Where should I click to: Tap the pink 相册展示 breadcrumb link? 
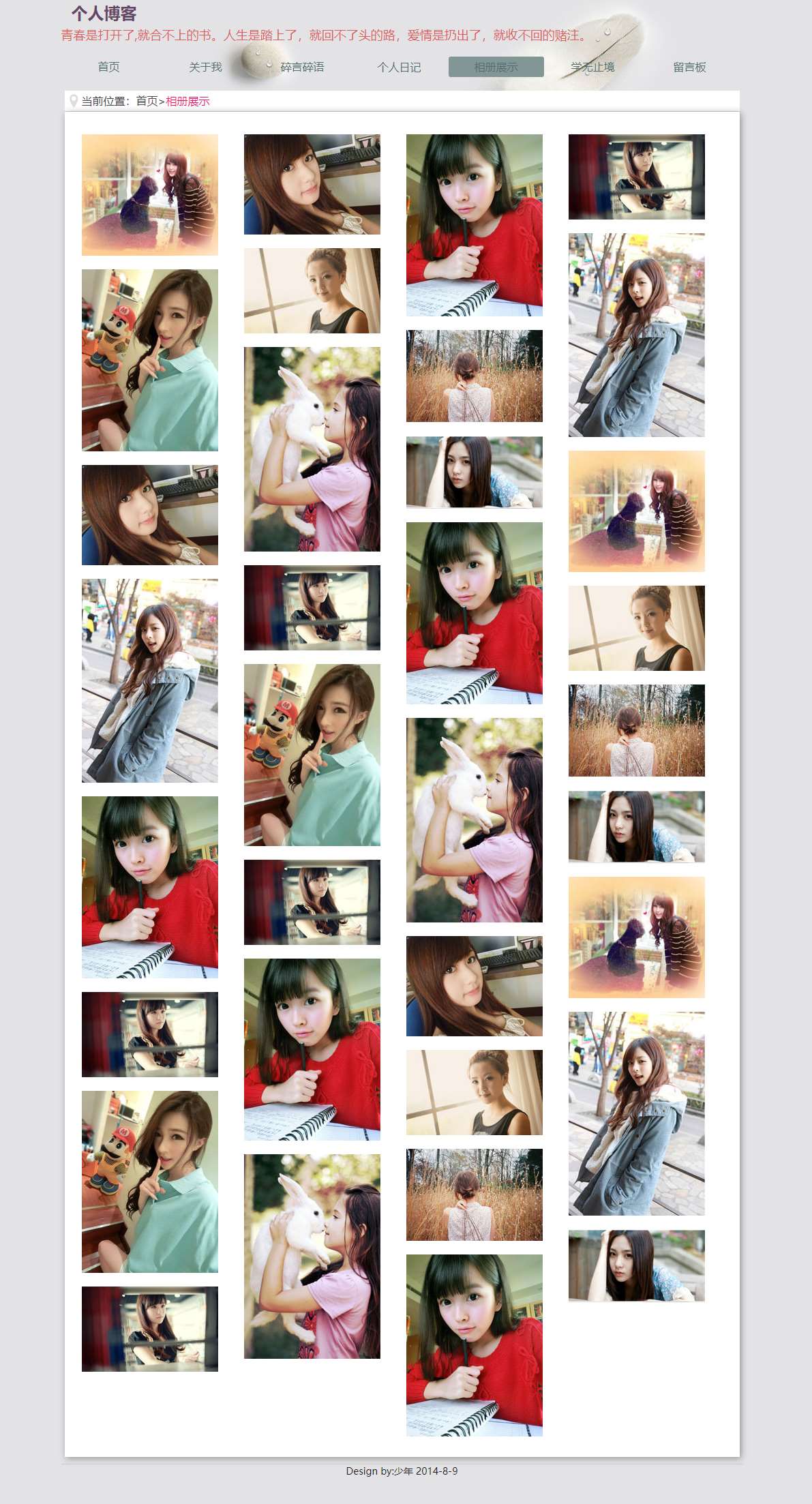(187, 101)
